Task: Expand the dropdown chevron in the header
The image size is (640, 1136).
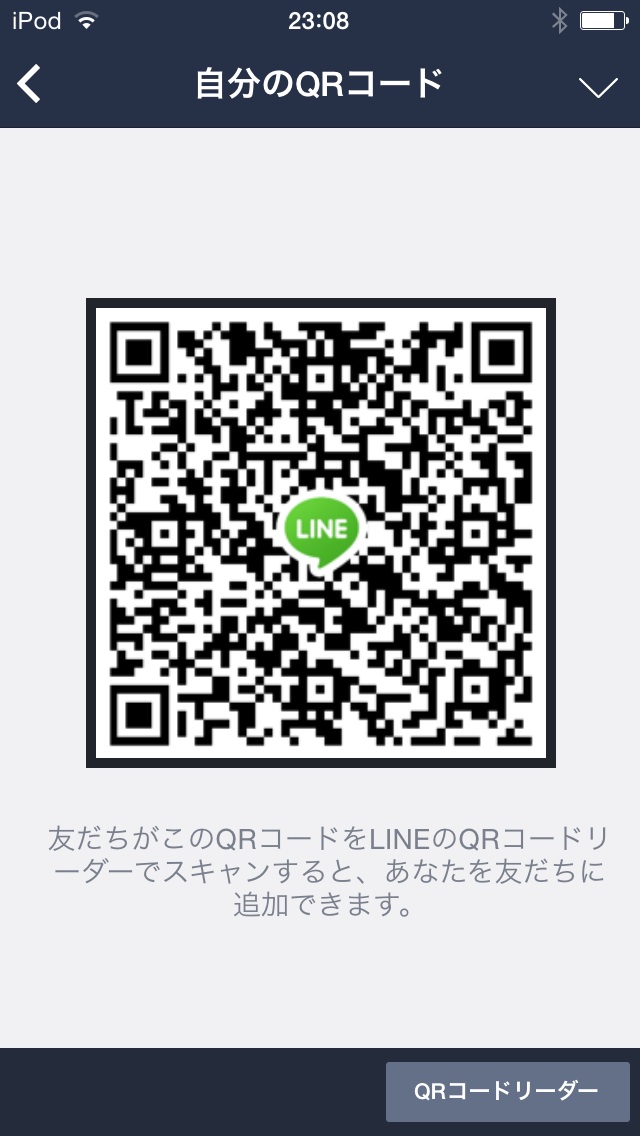Action: pos(599,87)
